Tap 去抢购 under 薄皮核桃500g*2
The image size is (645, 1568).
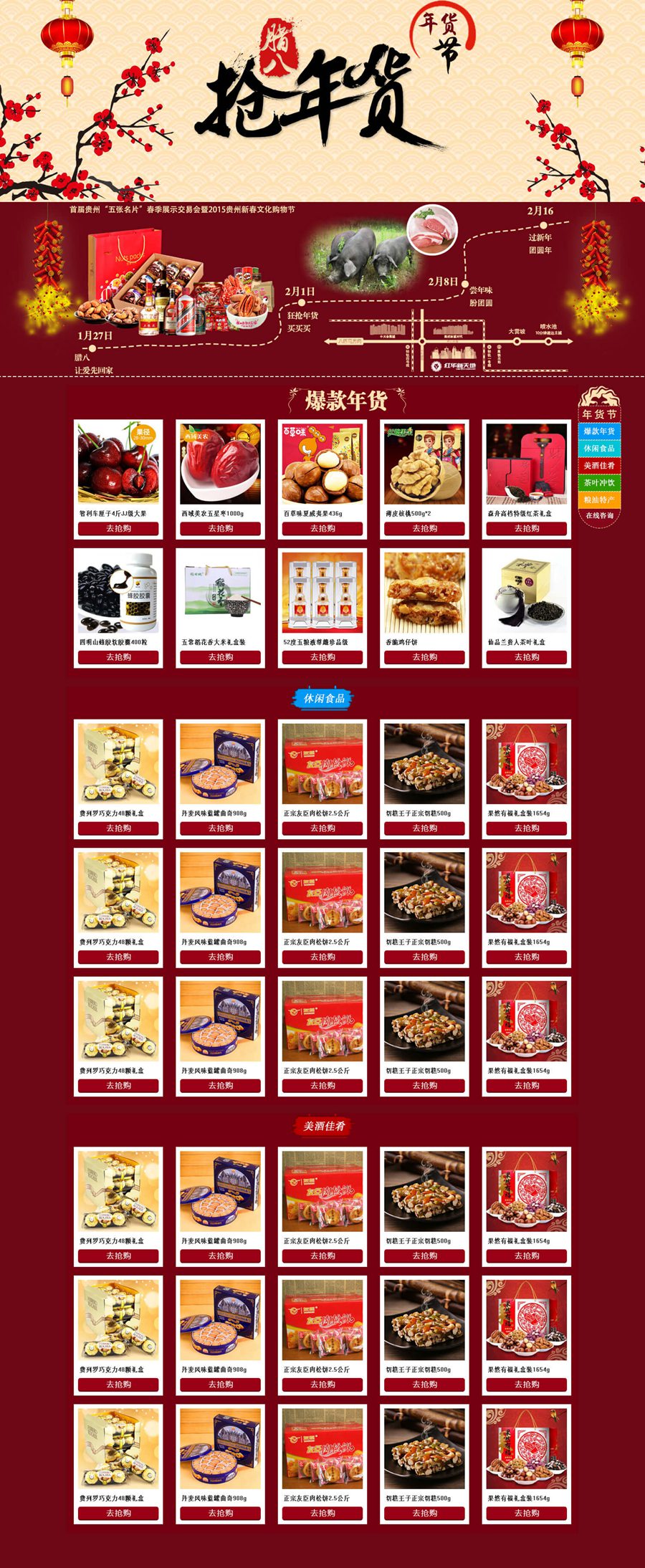point(424,529)
